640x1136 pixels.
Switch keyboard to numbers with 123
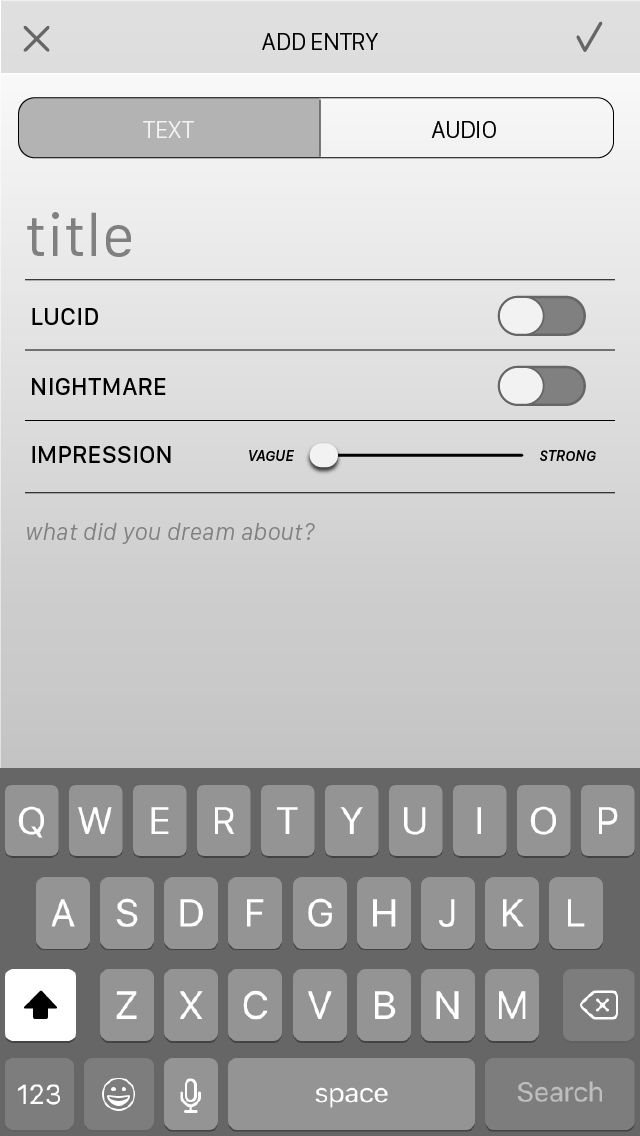pyautogui.click(x=40, y=1094)
